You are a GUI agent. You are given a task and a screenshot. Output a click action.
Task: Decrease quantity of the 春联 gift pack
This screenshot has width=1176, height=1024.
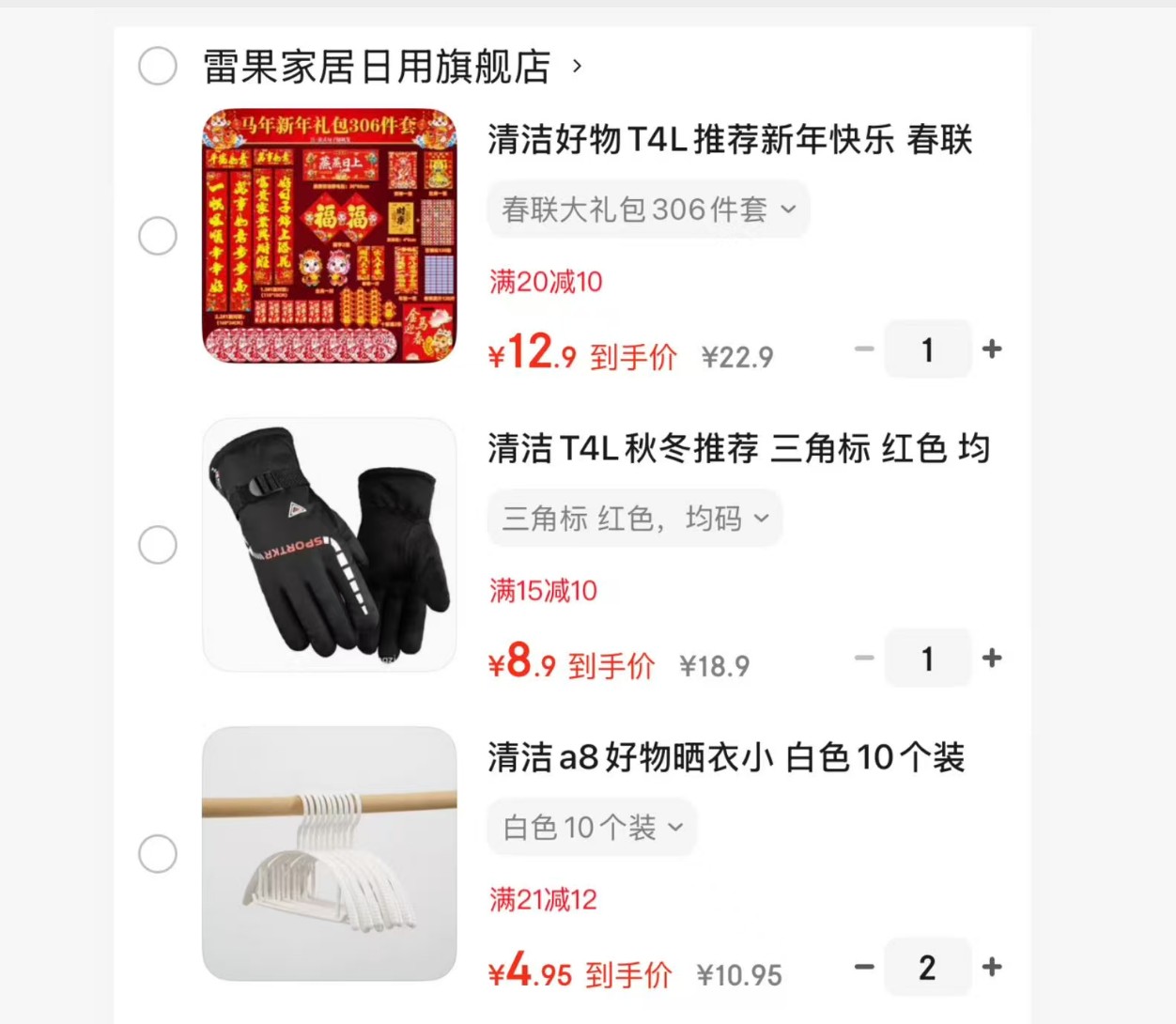864,349
